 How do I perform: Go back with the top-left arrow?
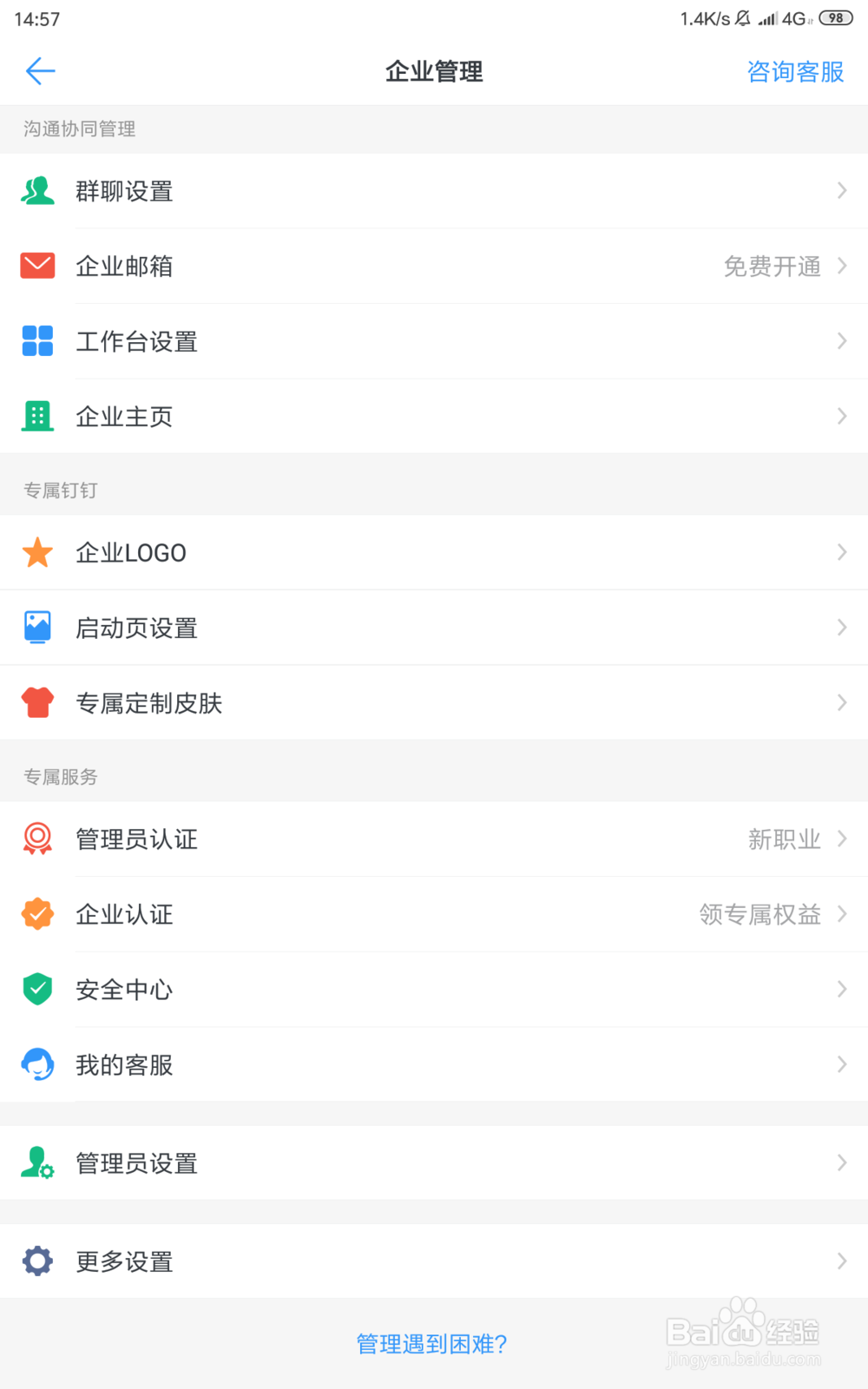40,71
